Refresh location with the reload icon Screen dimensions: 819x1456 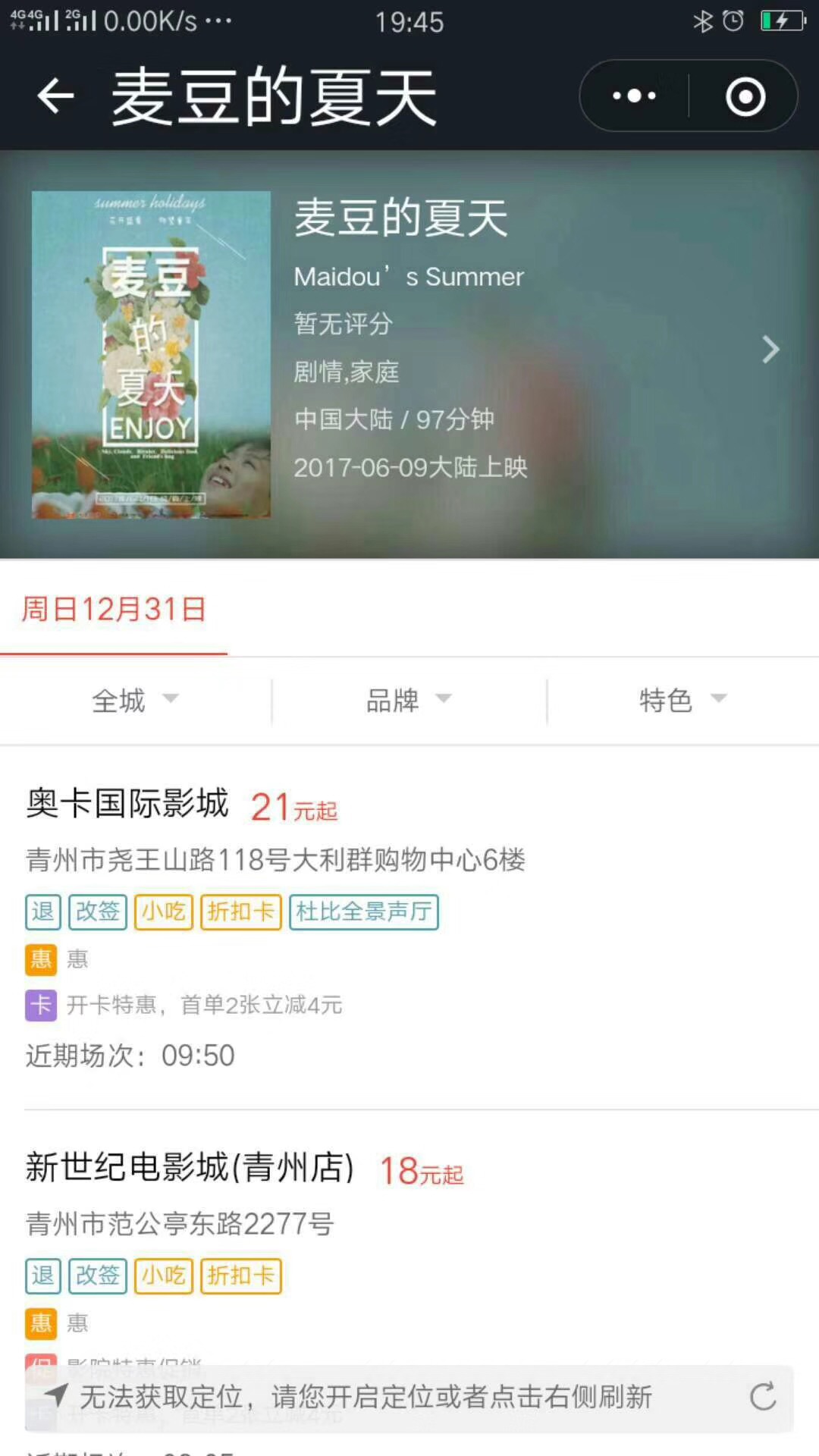(762, 1396)
